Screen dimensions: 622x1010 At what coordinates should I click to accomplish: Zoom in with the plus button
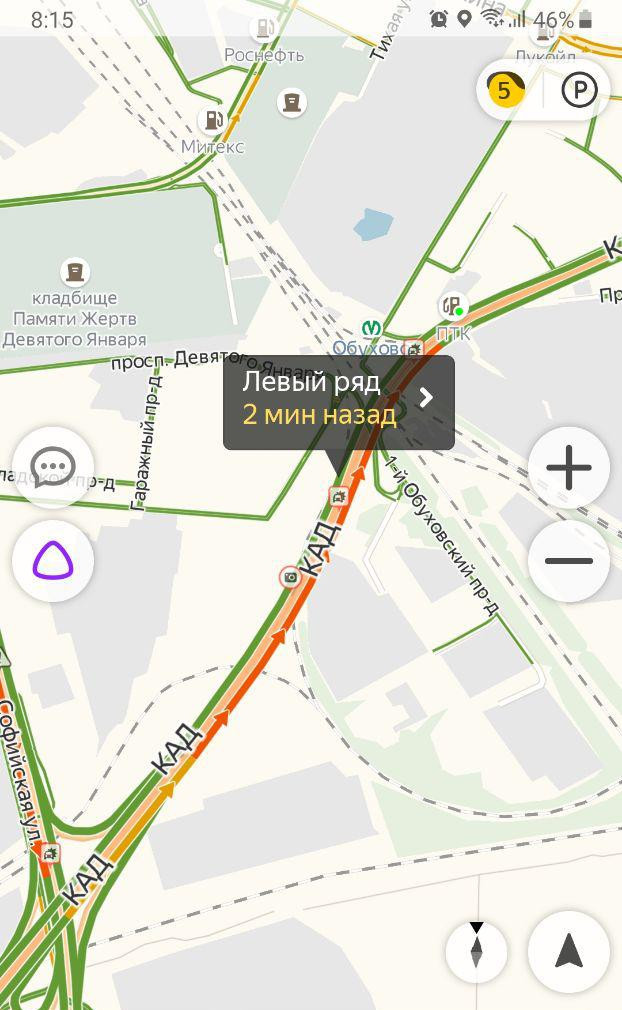569,467
